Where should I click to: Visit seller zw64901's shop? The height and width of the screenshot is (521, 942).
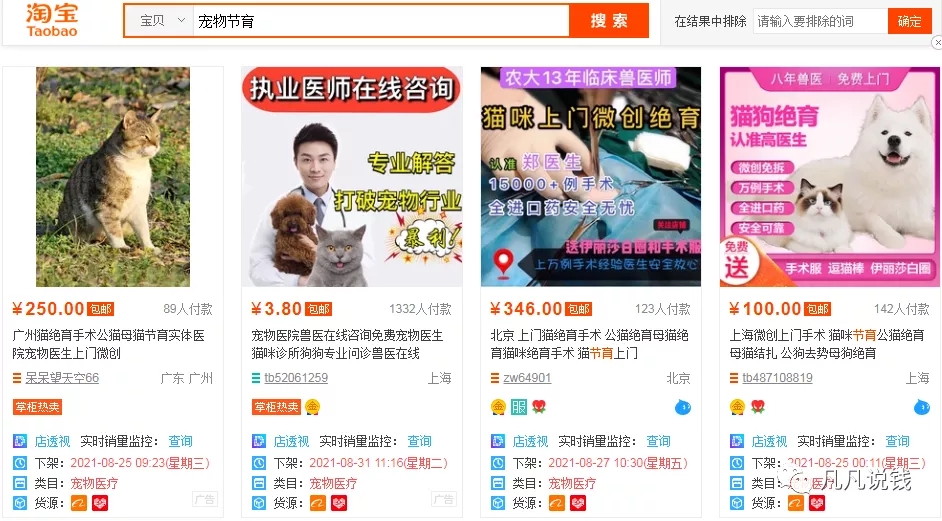[x=527, y=378]
